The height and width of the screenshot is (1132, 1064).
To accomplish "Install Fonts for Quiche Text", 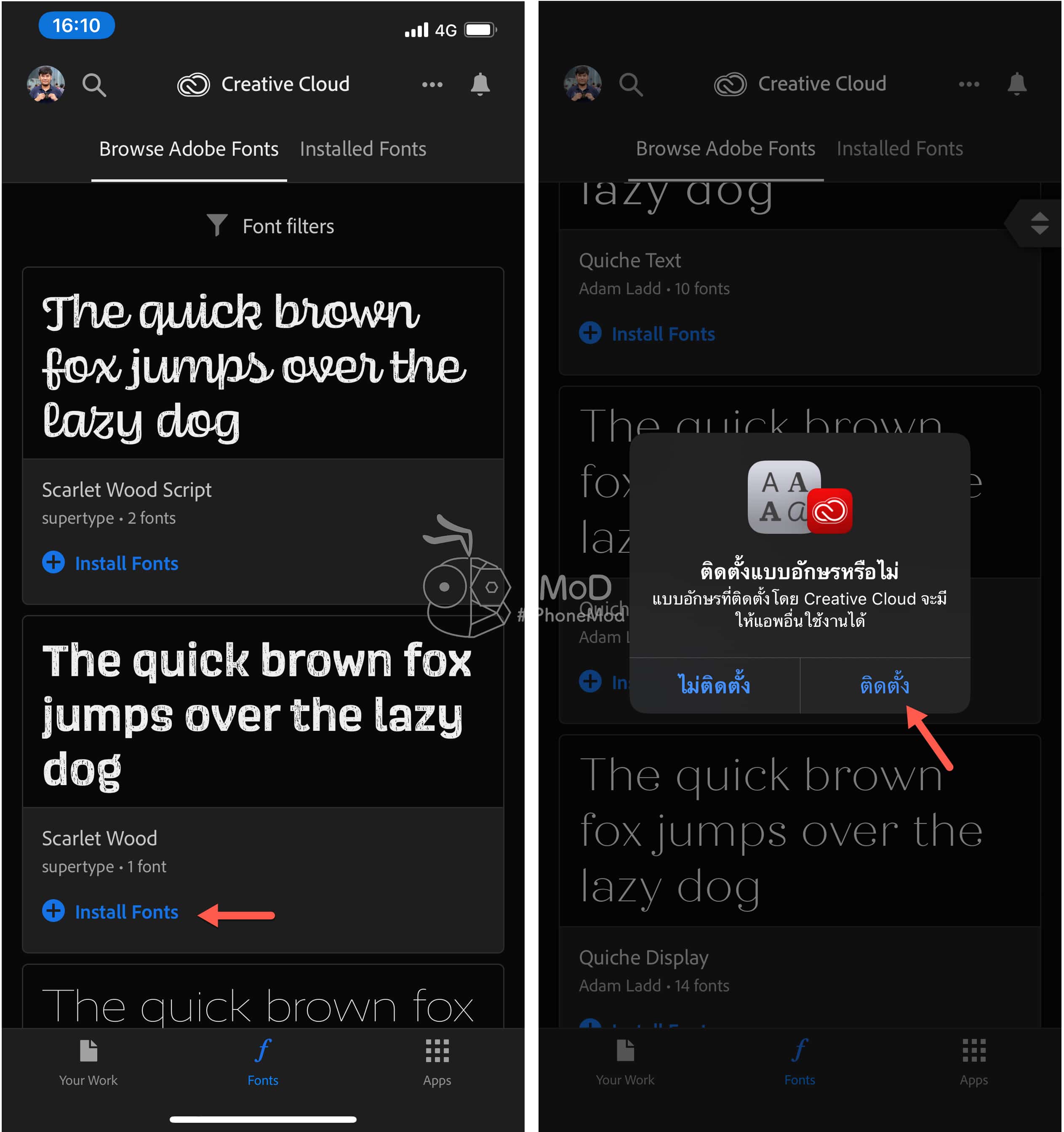I will click(x=647, y=334).
